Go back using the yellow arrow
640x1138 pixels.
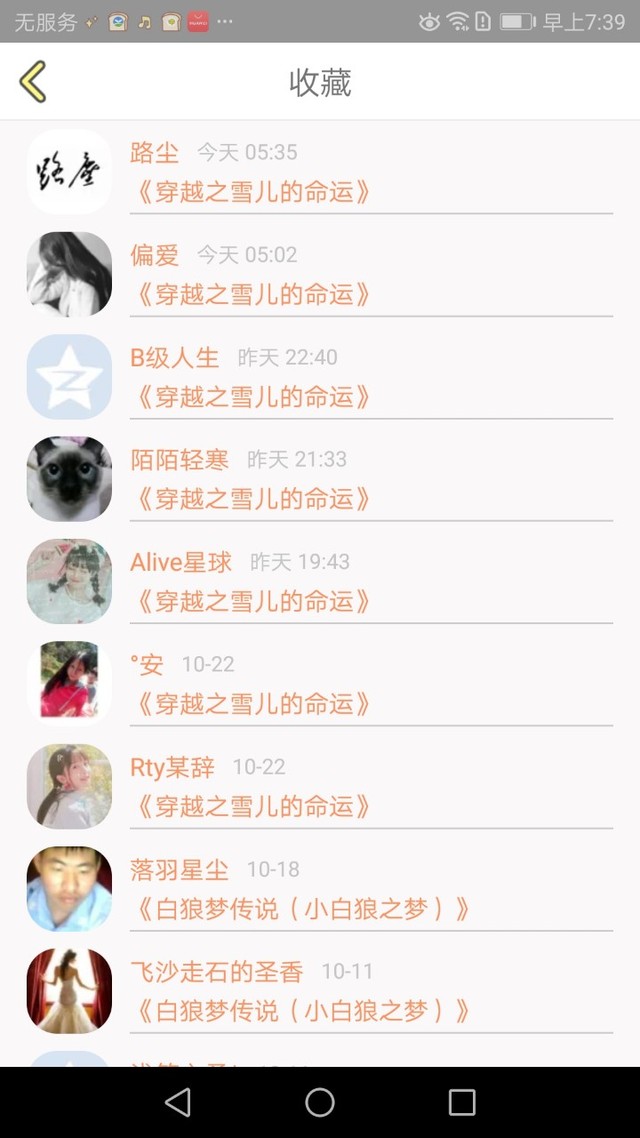33,81
